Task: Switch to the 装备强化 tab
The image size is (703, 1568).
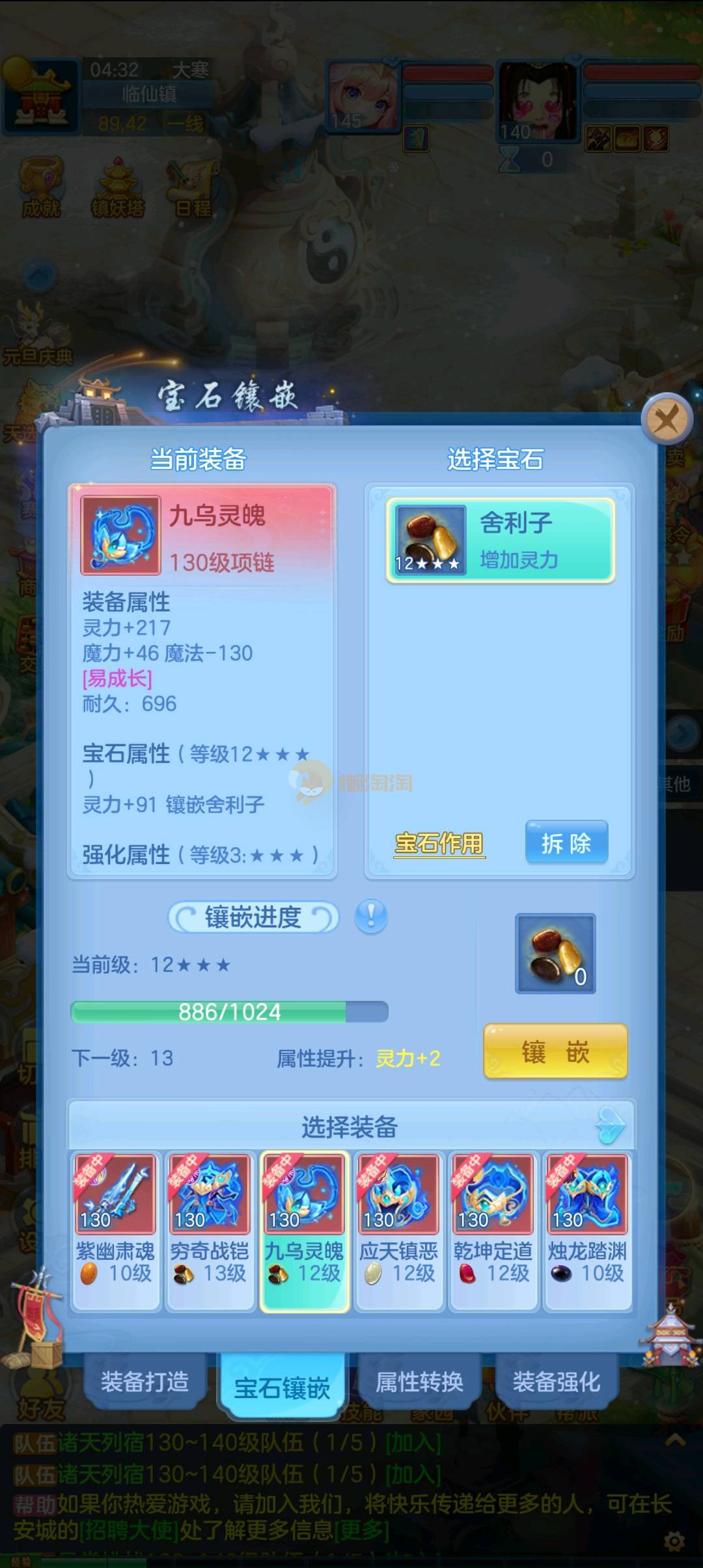Action: click(557, 1381)
